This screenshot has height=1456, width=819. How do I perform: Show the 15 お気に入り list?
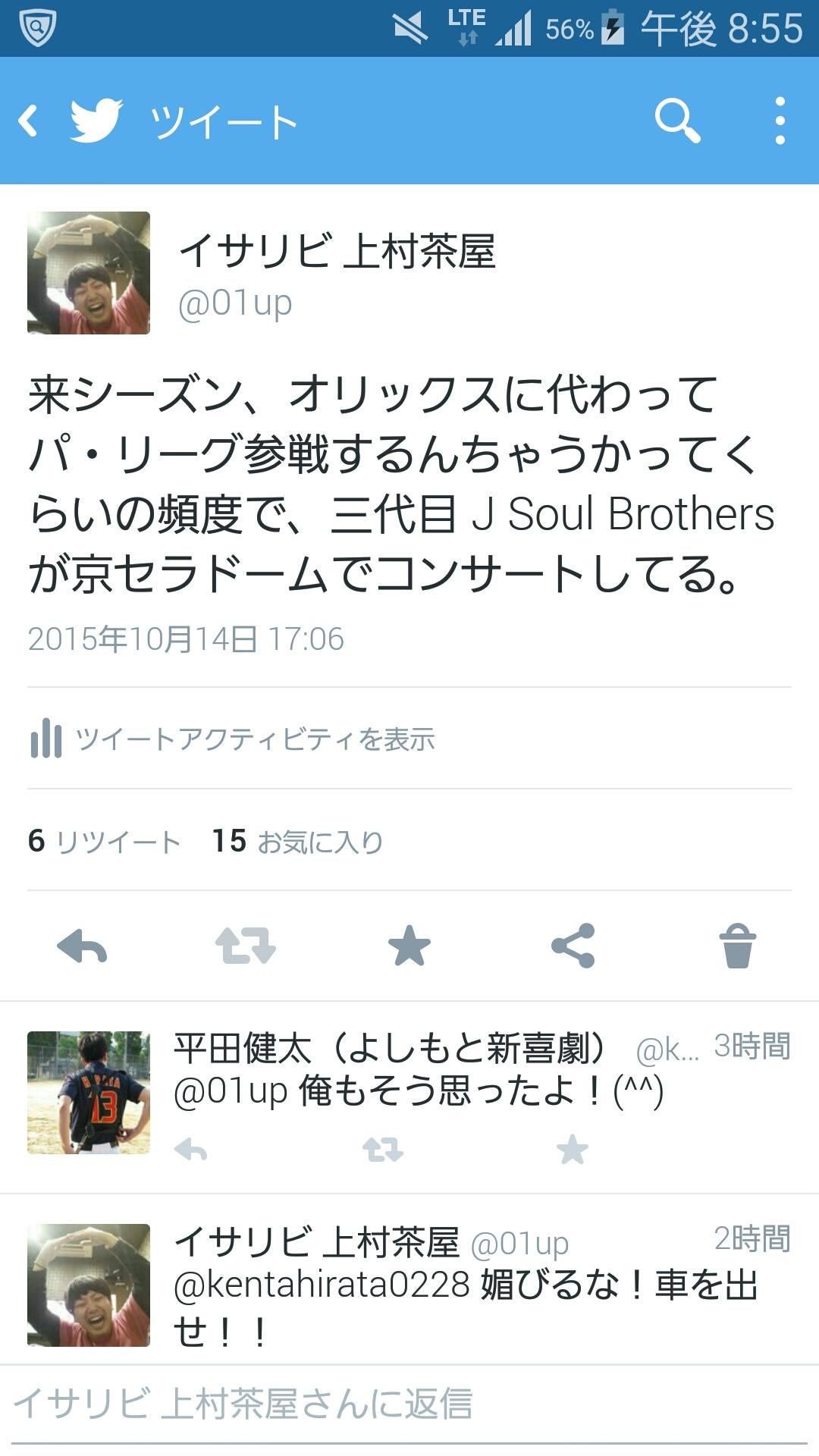click(x=297, y=841)
